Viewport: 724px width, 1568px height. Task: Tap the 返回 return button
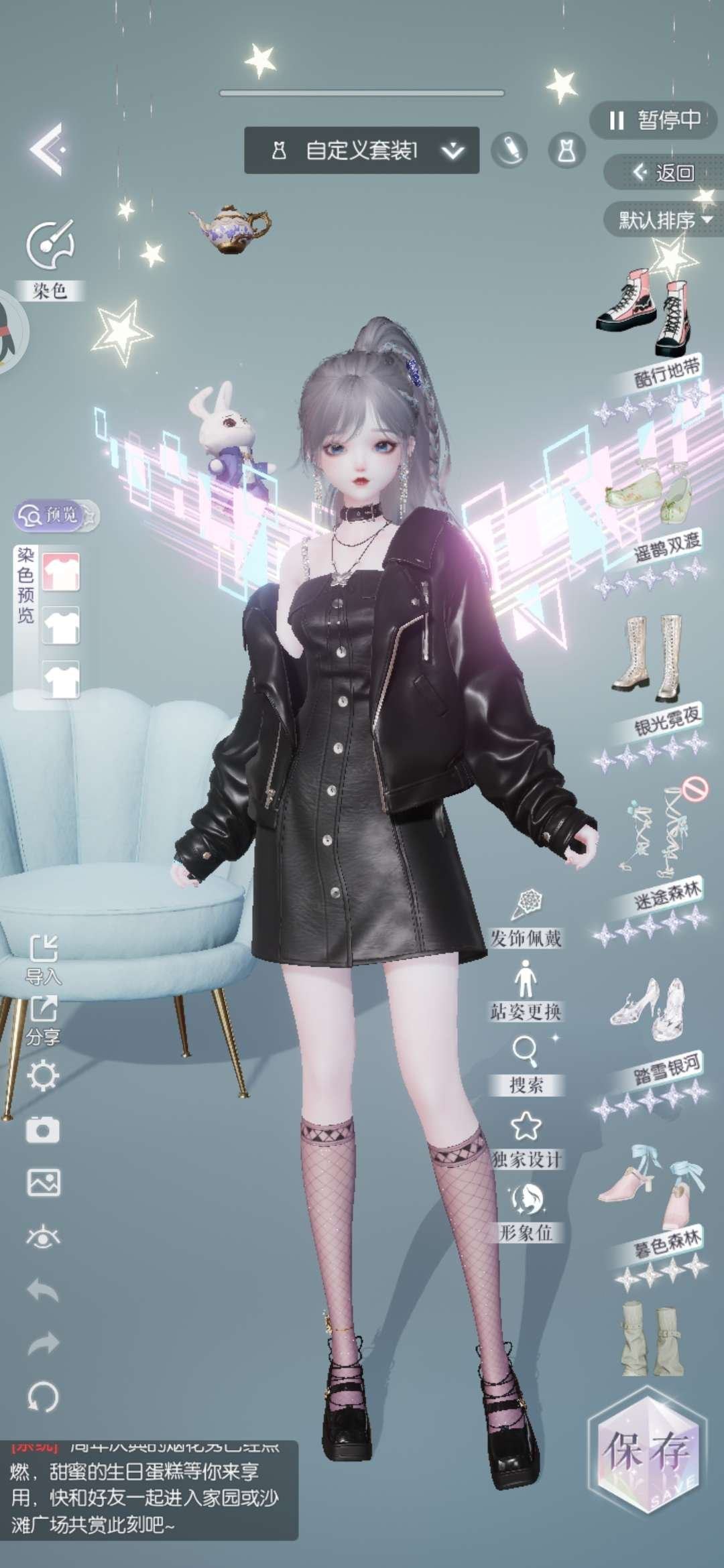pos(664,173)
